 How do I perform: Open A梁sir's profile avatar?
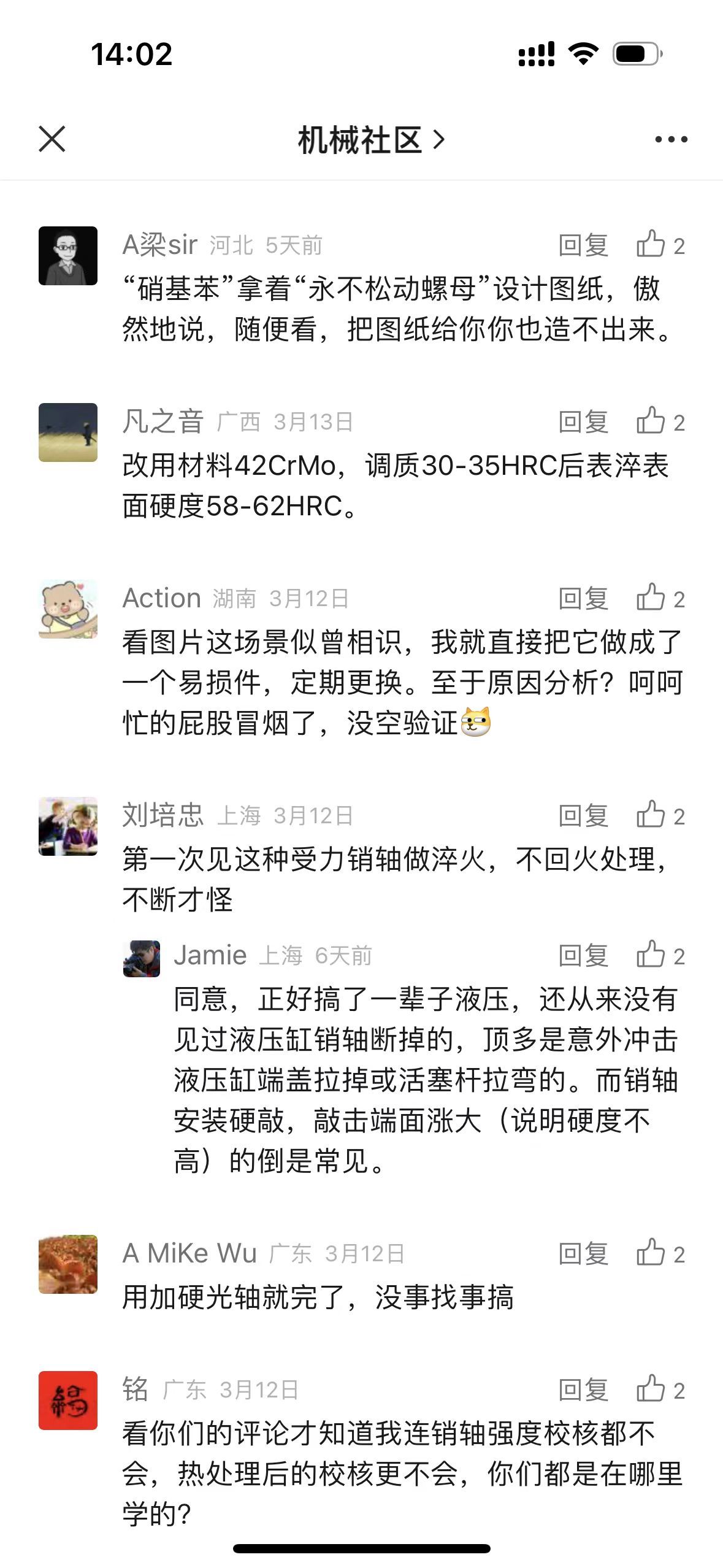point(68,256)
